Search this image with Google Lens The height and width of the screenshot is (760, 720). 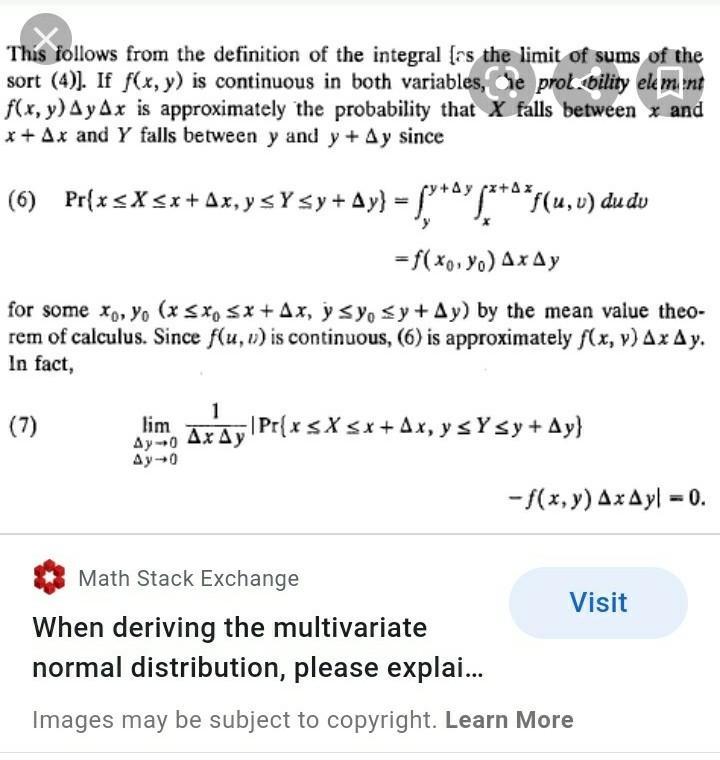tap(502, 80)
